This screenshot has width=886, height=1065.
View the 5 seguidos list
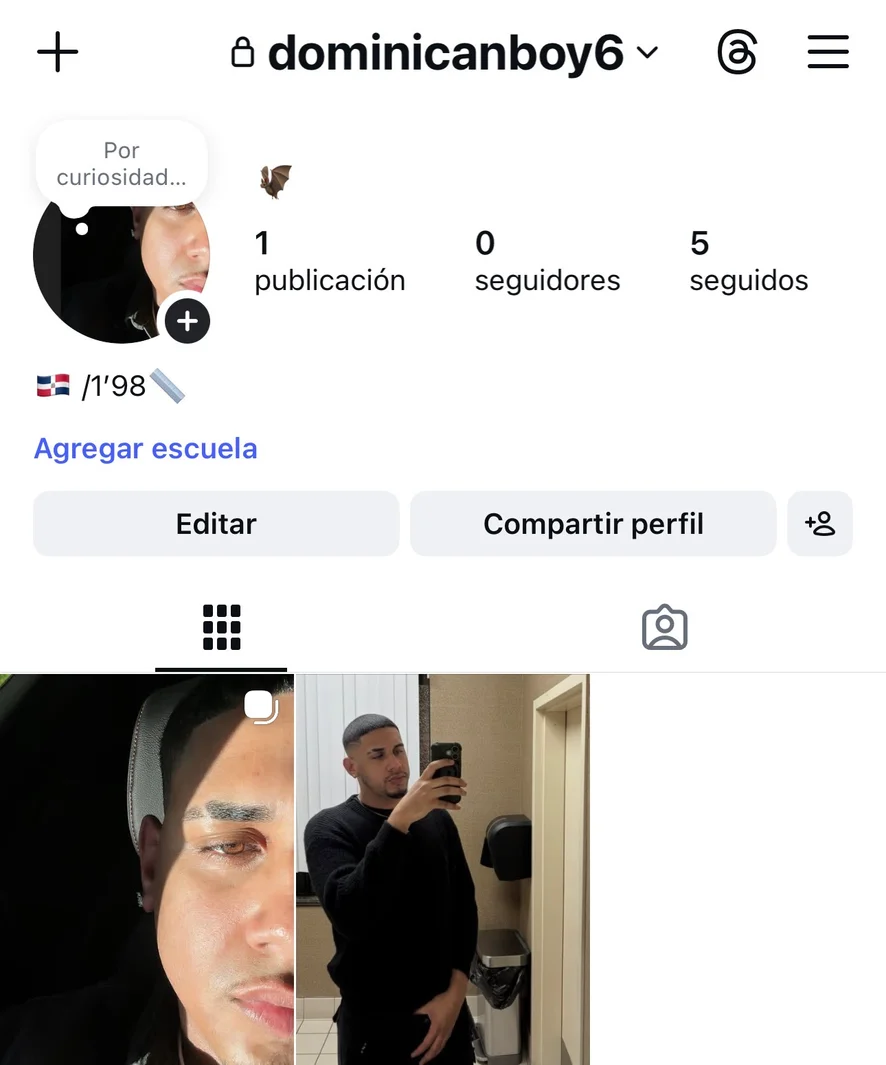pyautogui.click(x=748, y=261)
